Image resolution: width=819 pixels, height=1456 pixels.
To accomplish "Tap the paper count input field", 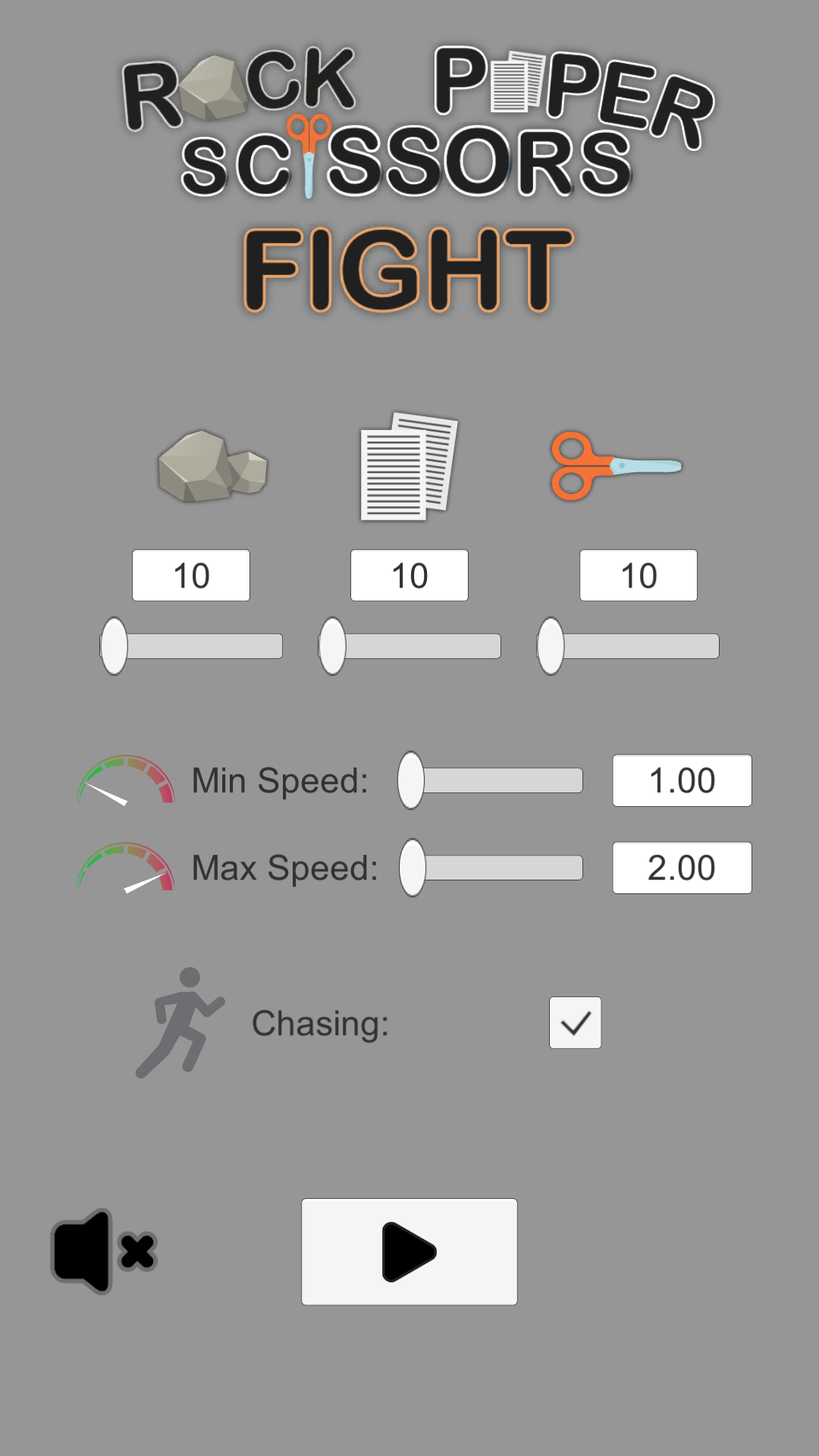I will click(409, 576).
